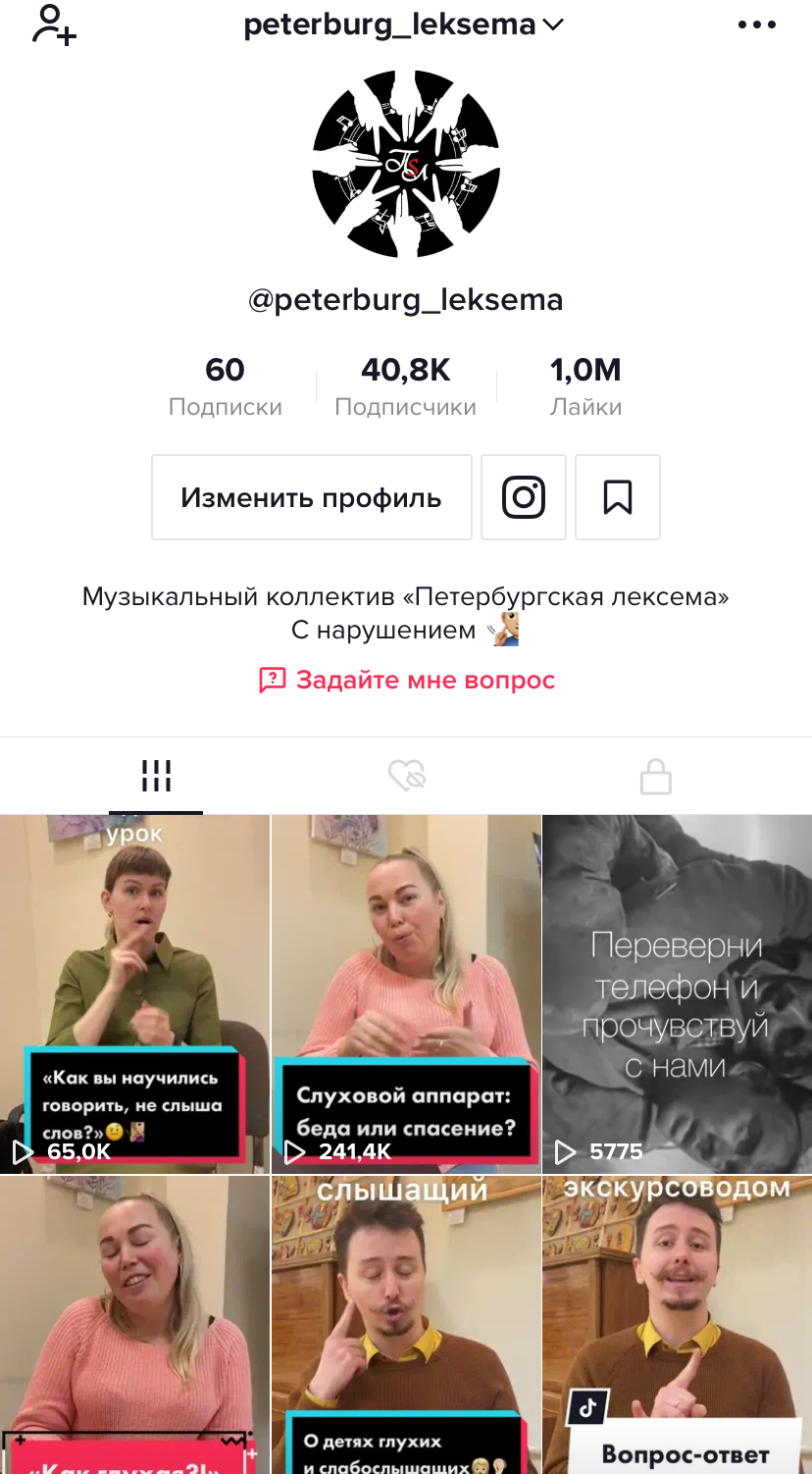Tap the Задайте мне вопрос link

click(407, 680)
